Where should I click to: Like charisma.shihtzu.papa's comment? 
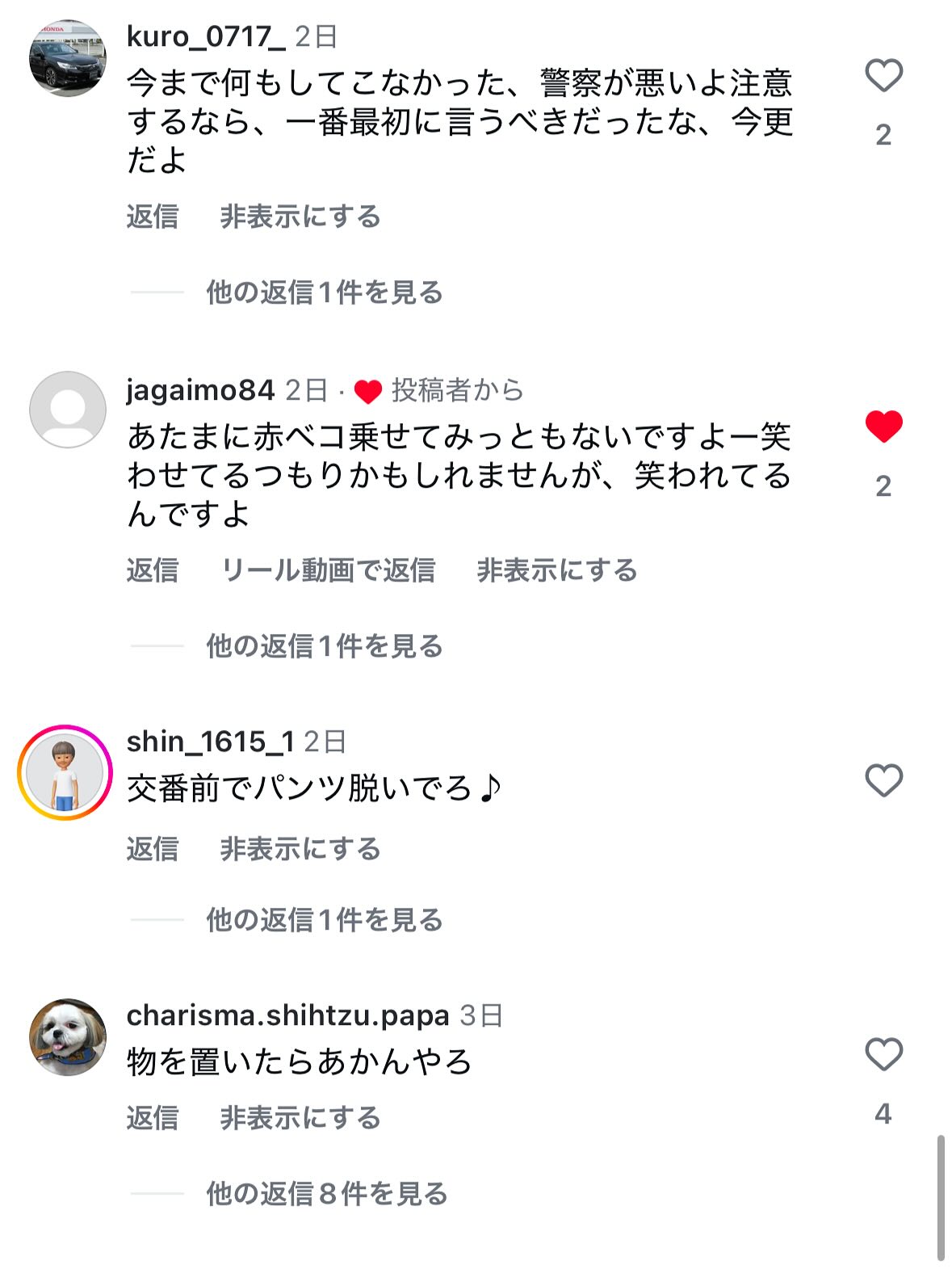pos(883,1054)
